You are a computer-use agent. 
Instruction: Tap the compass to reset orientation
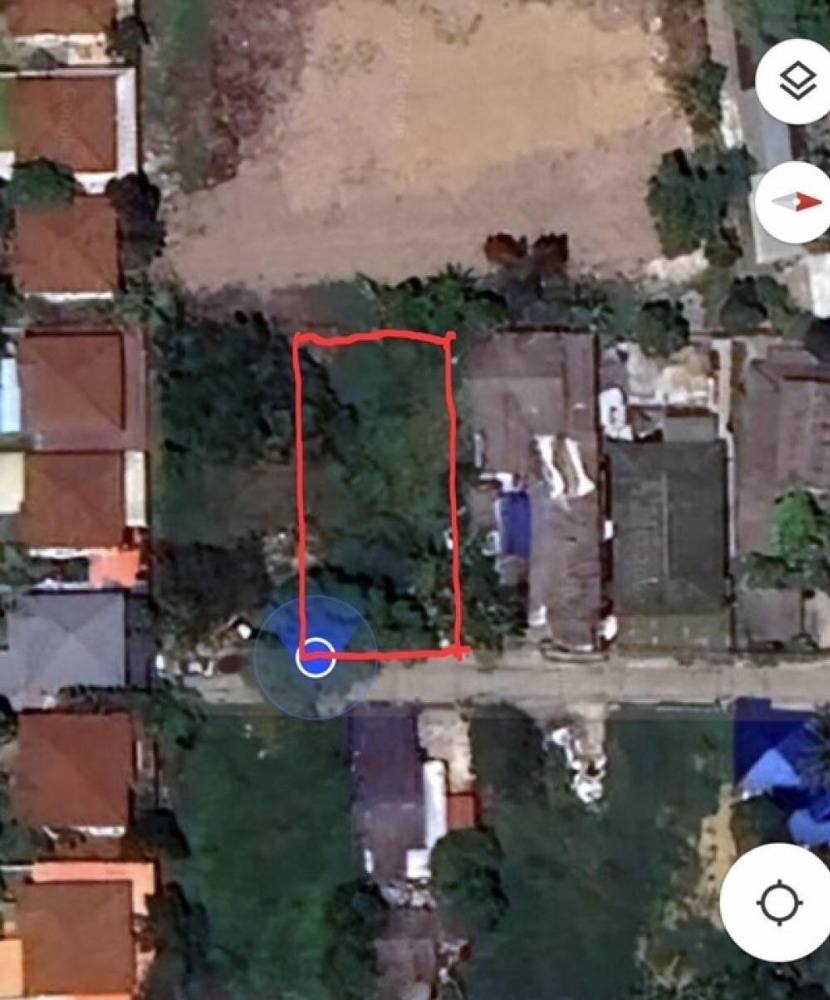[798, 202]
